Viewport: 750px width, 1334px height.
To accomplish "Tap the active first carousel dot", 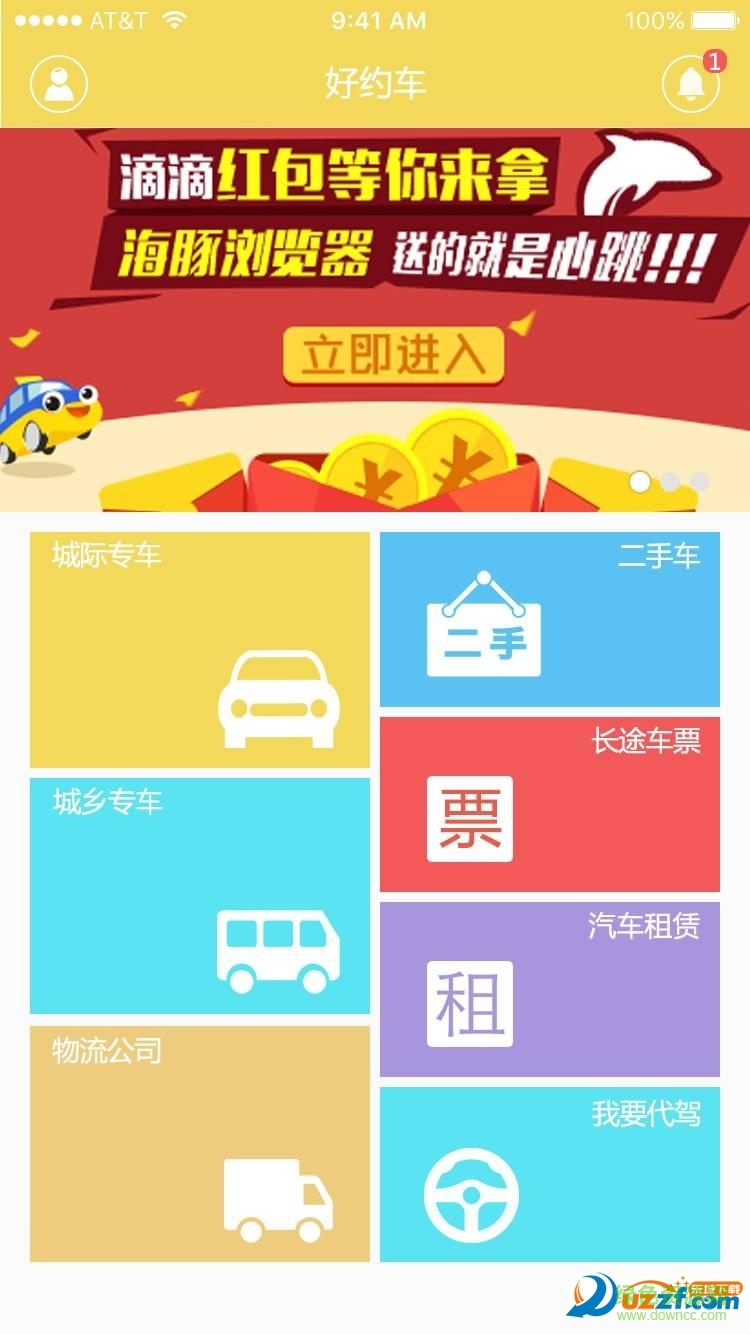I will tap(640, 482).
